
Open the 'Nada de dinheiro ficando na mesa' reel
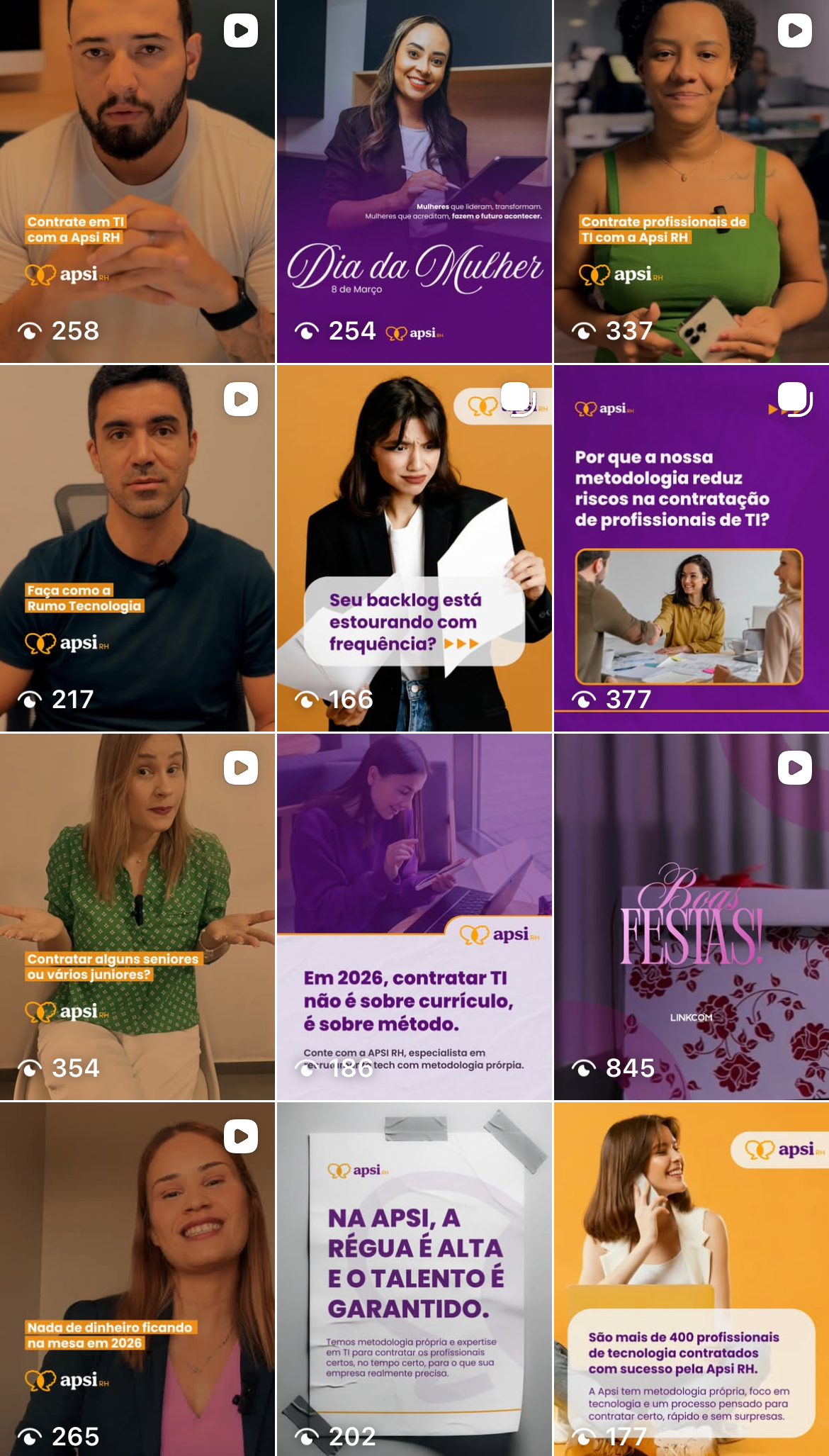point(137,1278)
